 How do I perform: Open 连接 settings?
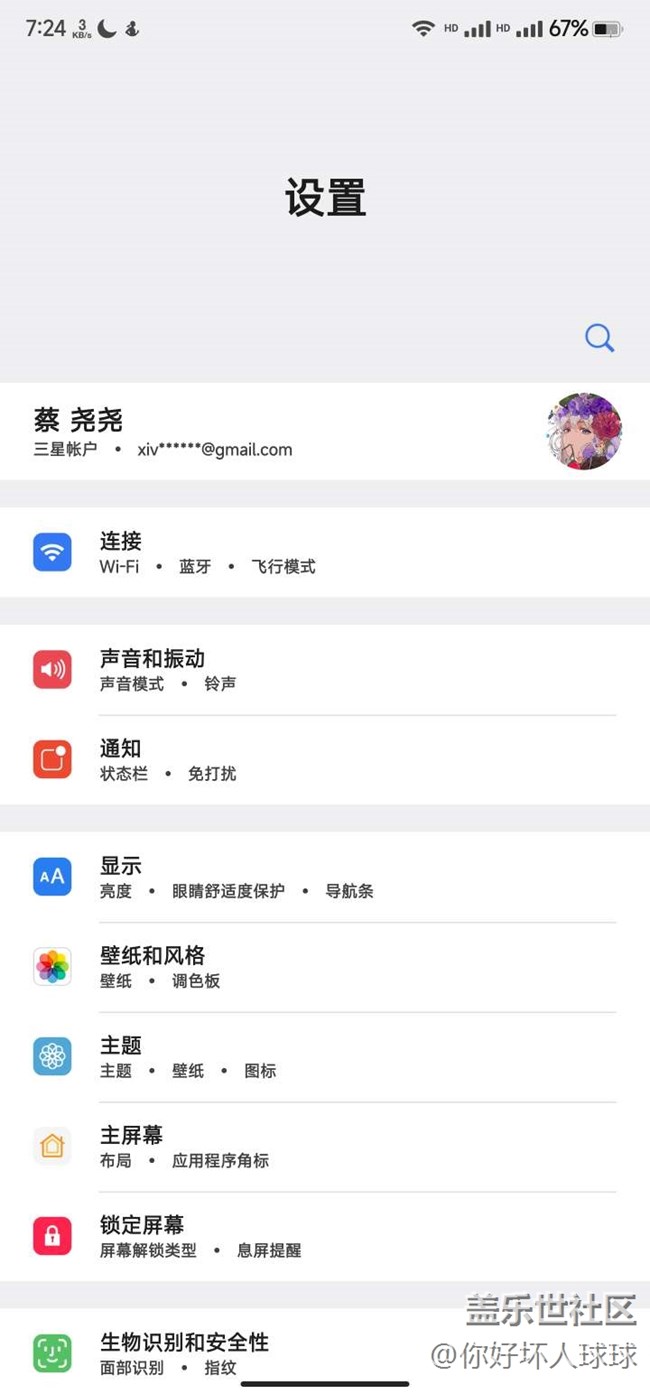pos(300,552)
